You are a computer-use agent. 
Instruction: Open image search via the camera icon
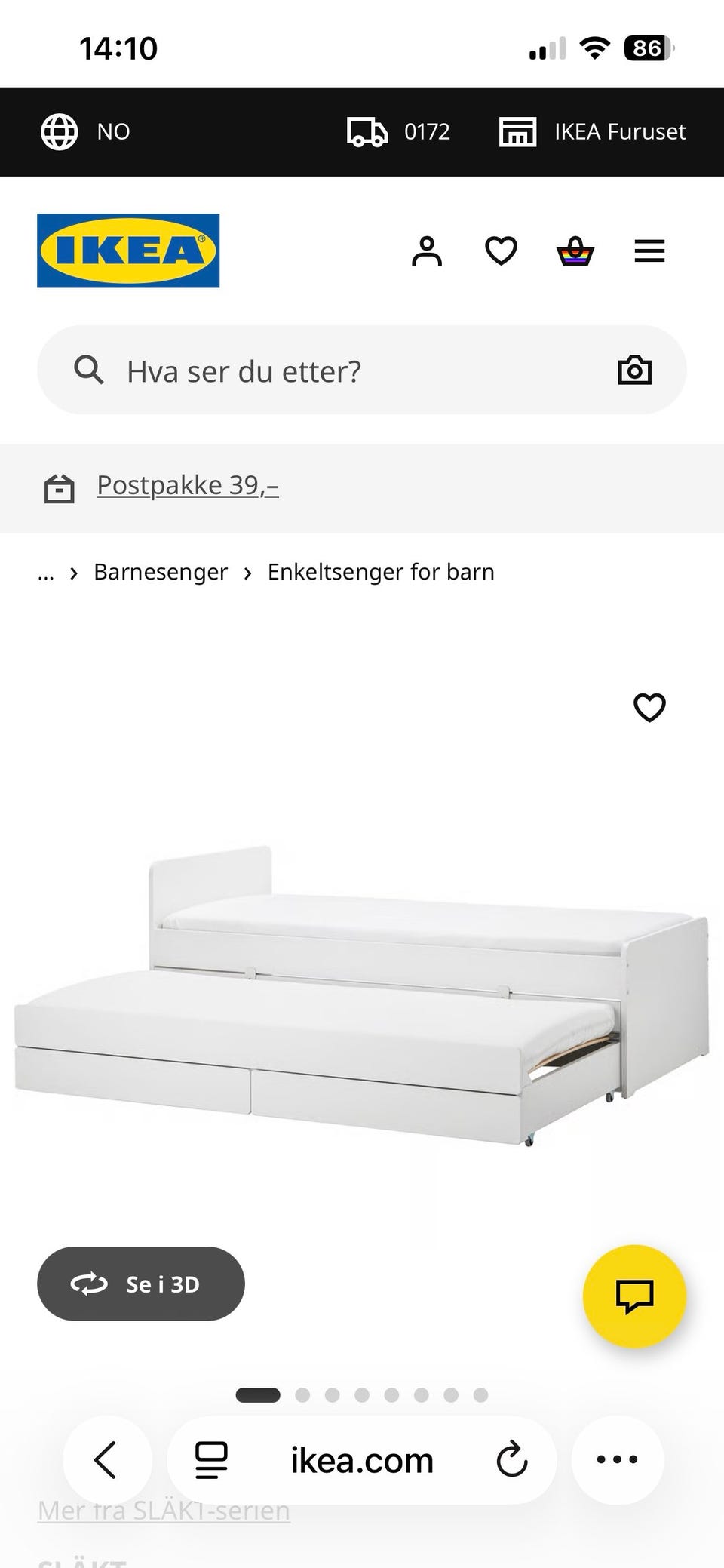point(635,370)
